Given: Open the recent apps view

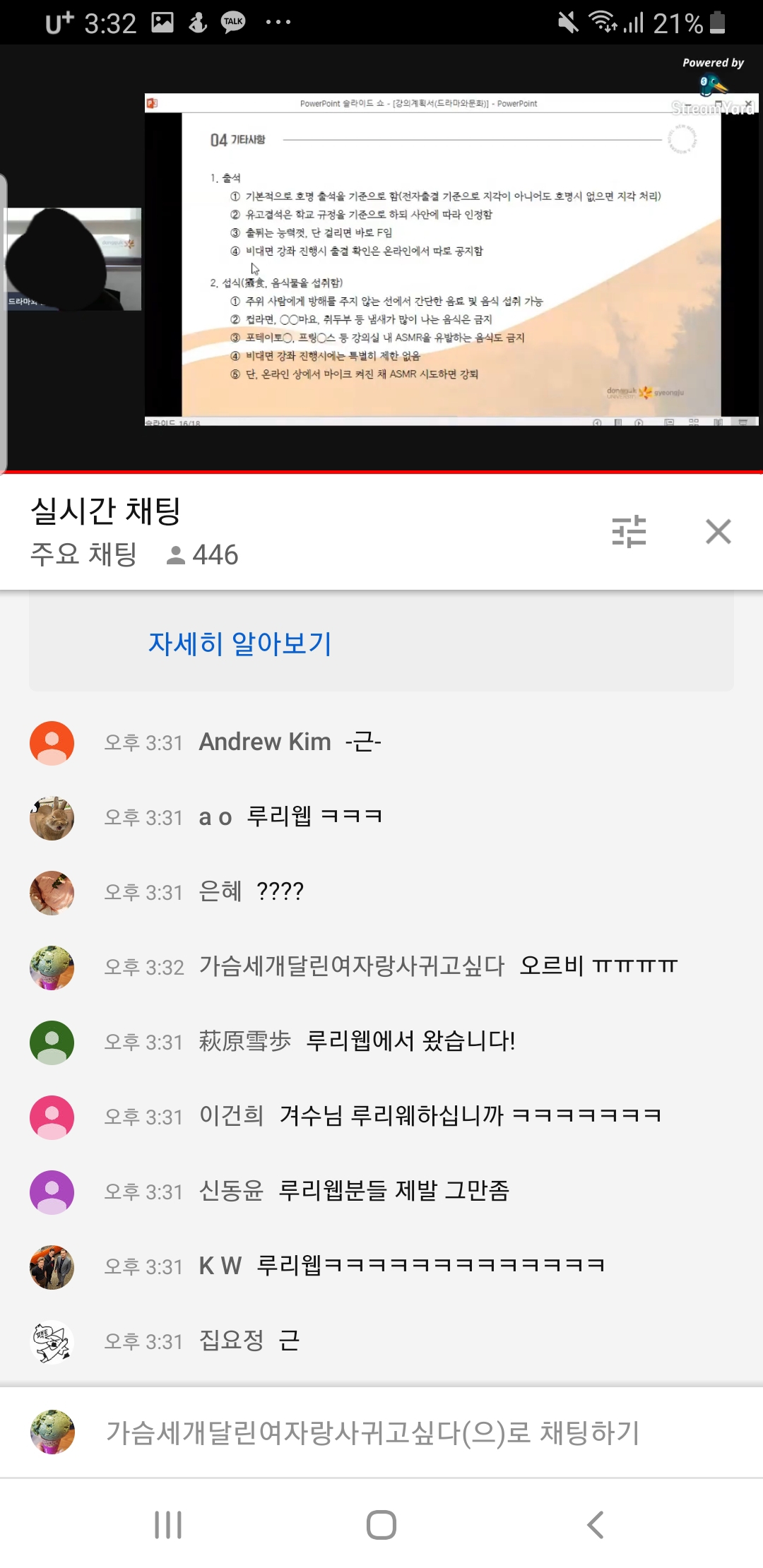Looking at the screenshot, I should pos(168,1525).
